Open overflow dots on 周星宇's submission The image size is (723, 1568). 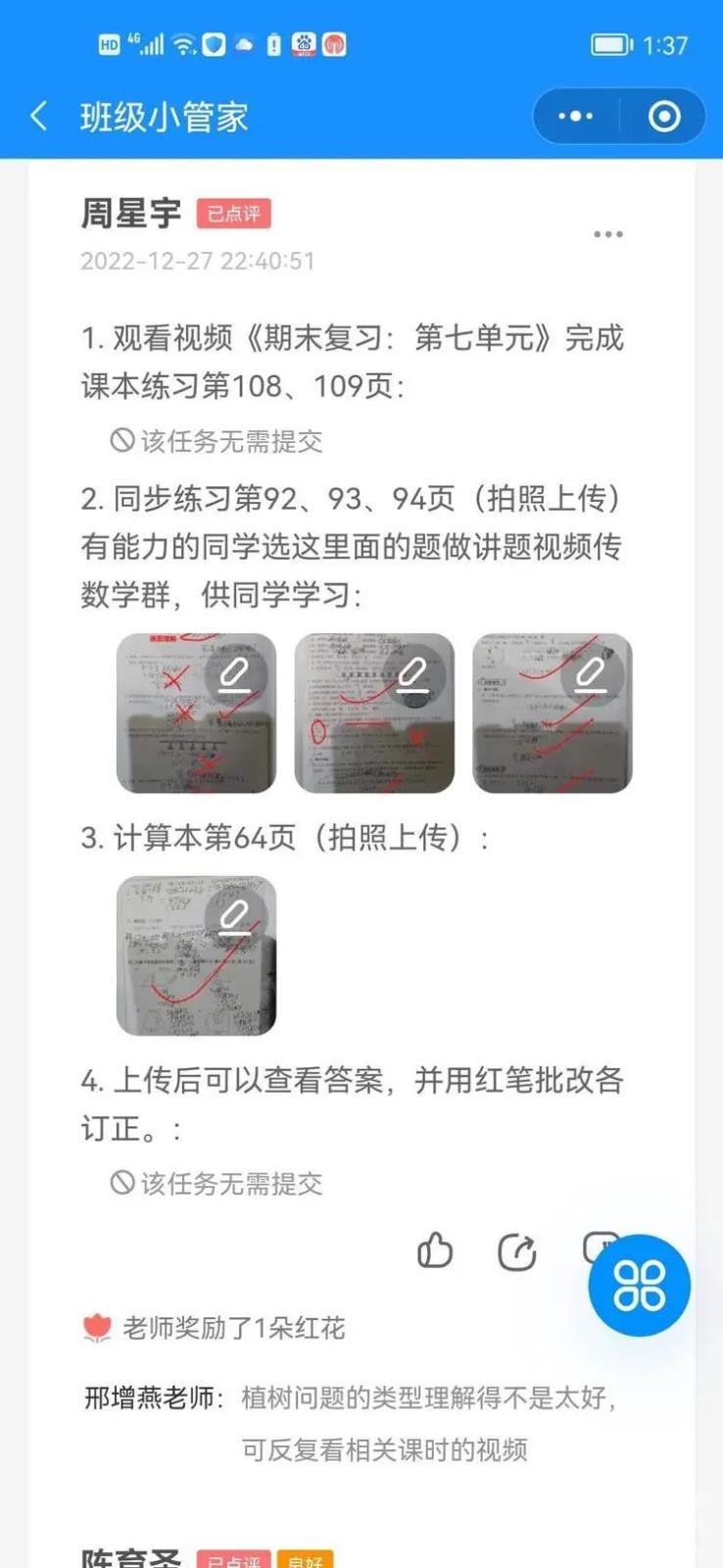(x=607, y=234)
